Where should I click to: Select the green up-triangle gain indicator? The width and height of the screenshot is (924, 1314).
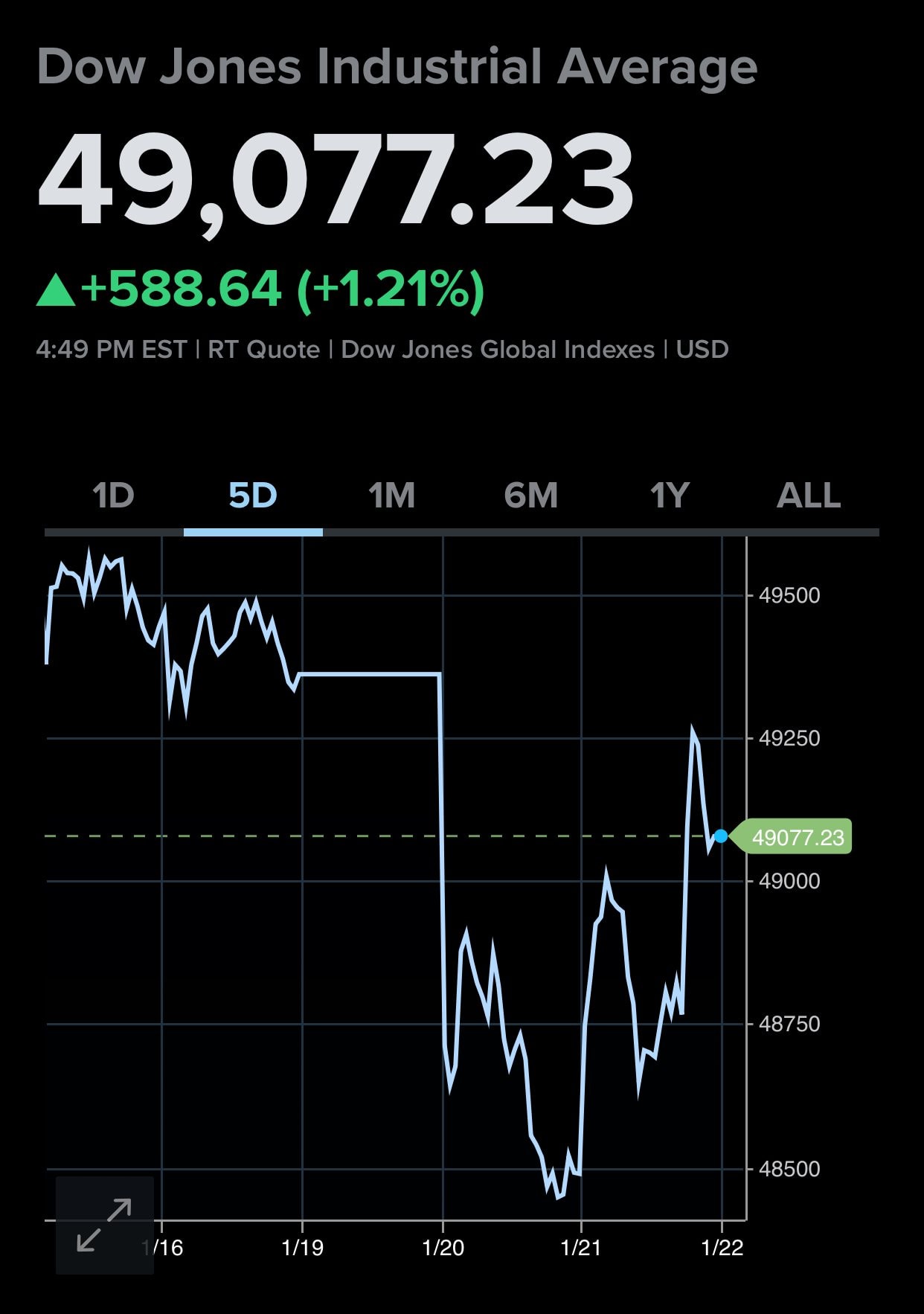(x=58, y=289)
